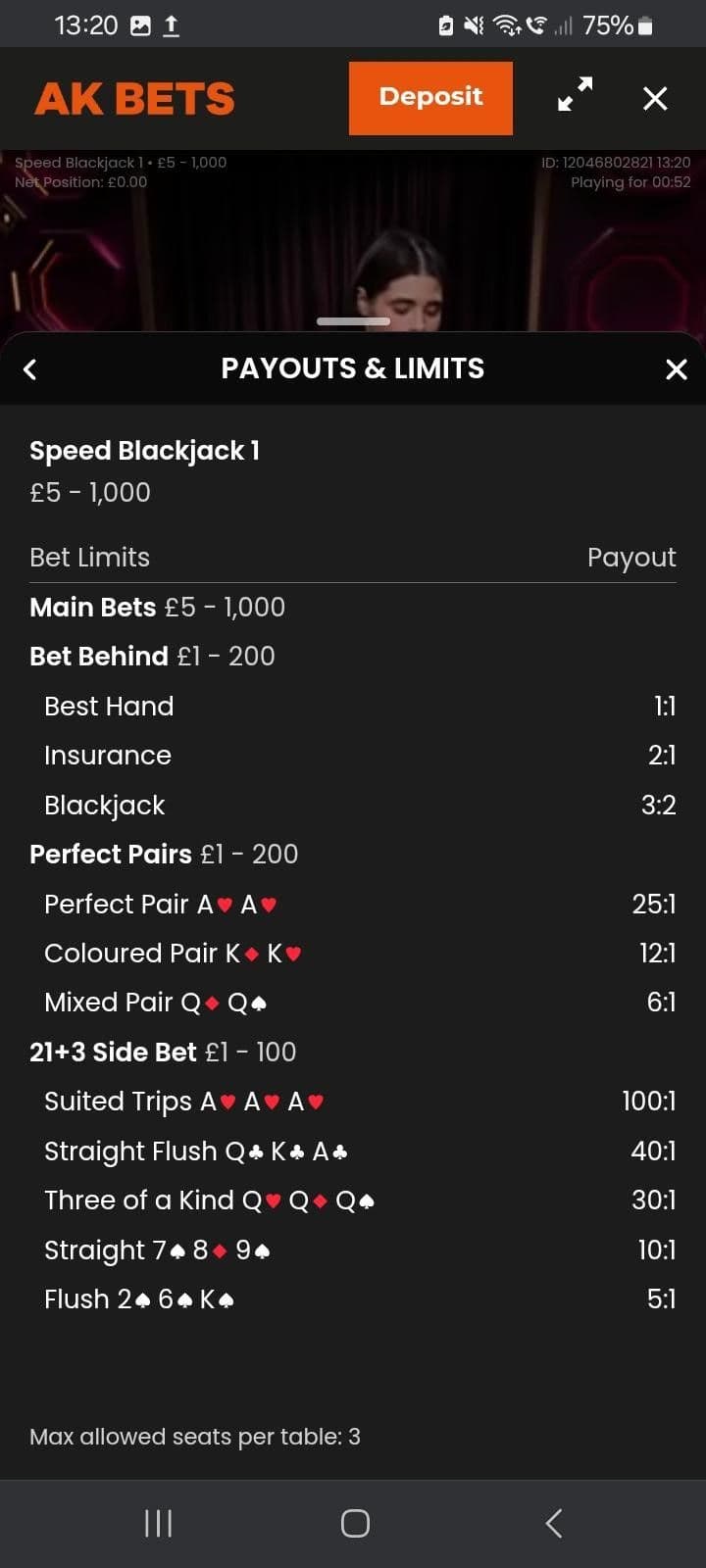Image resolution: width=706 pixels, height=1568 pixels.
Task: Go back using the panel's left chevron
Action: pos(30,369)
